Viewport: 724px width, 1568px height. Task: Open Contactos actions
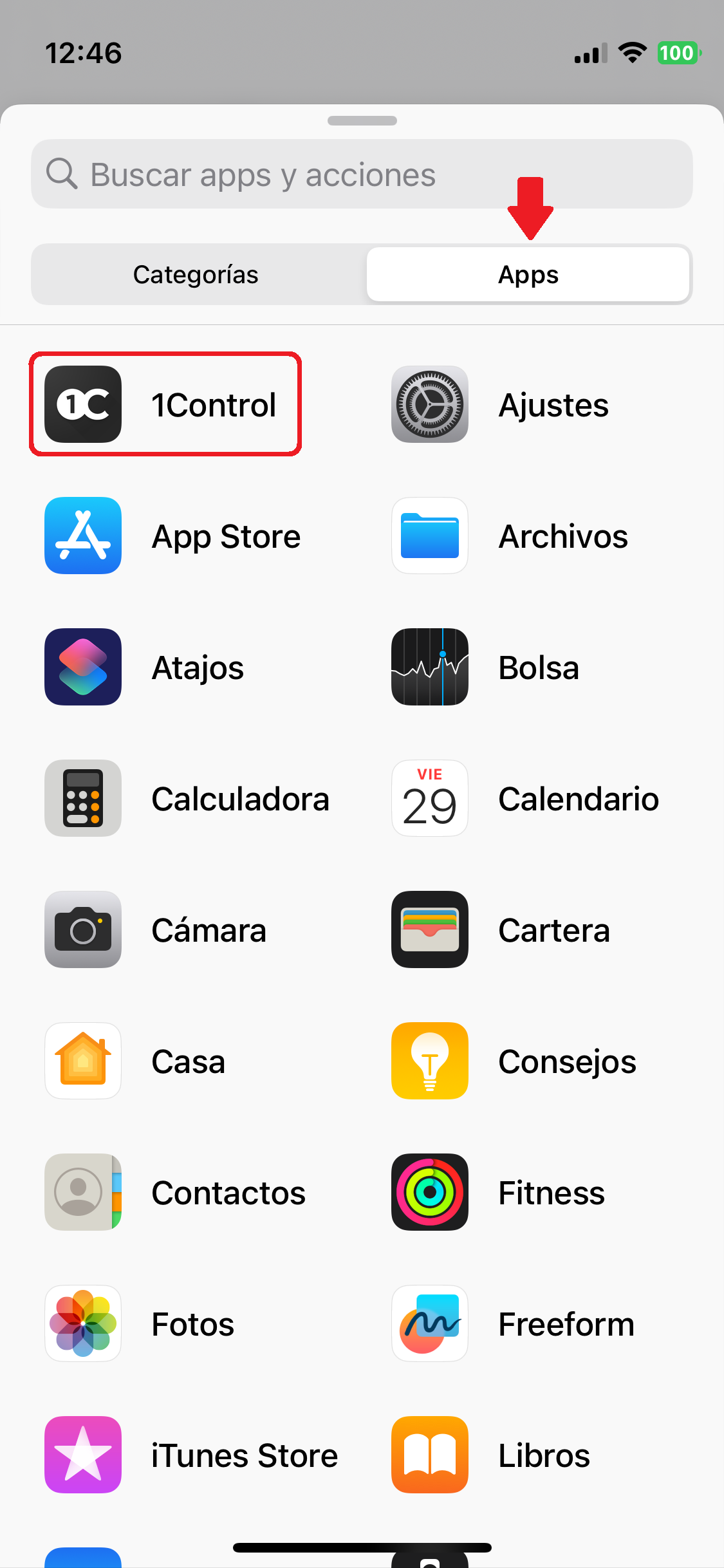coord(175,1192)
